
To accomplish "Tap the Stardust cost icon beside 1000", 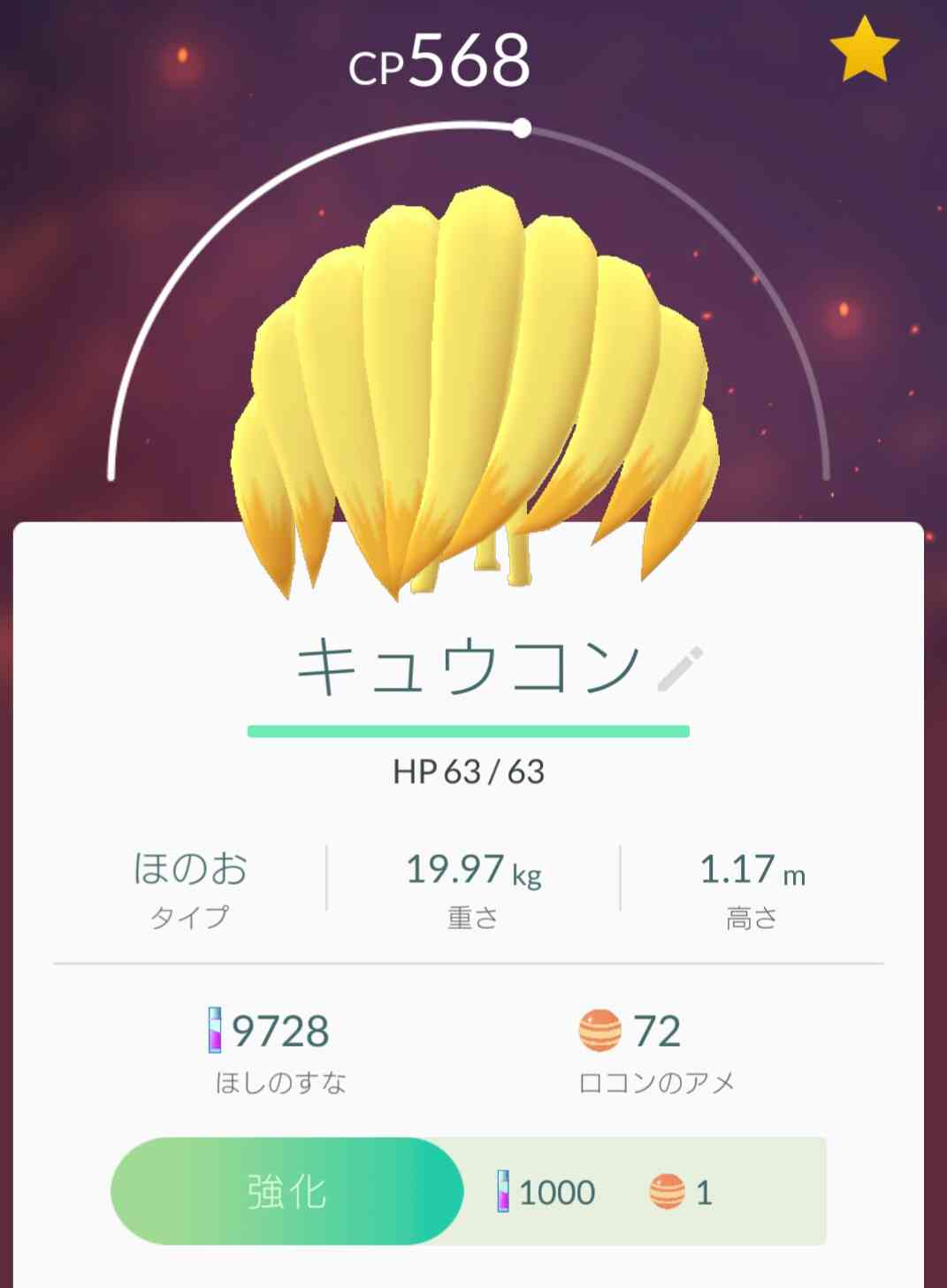I will [502, 1192].
